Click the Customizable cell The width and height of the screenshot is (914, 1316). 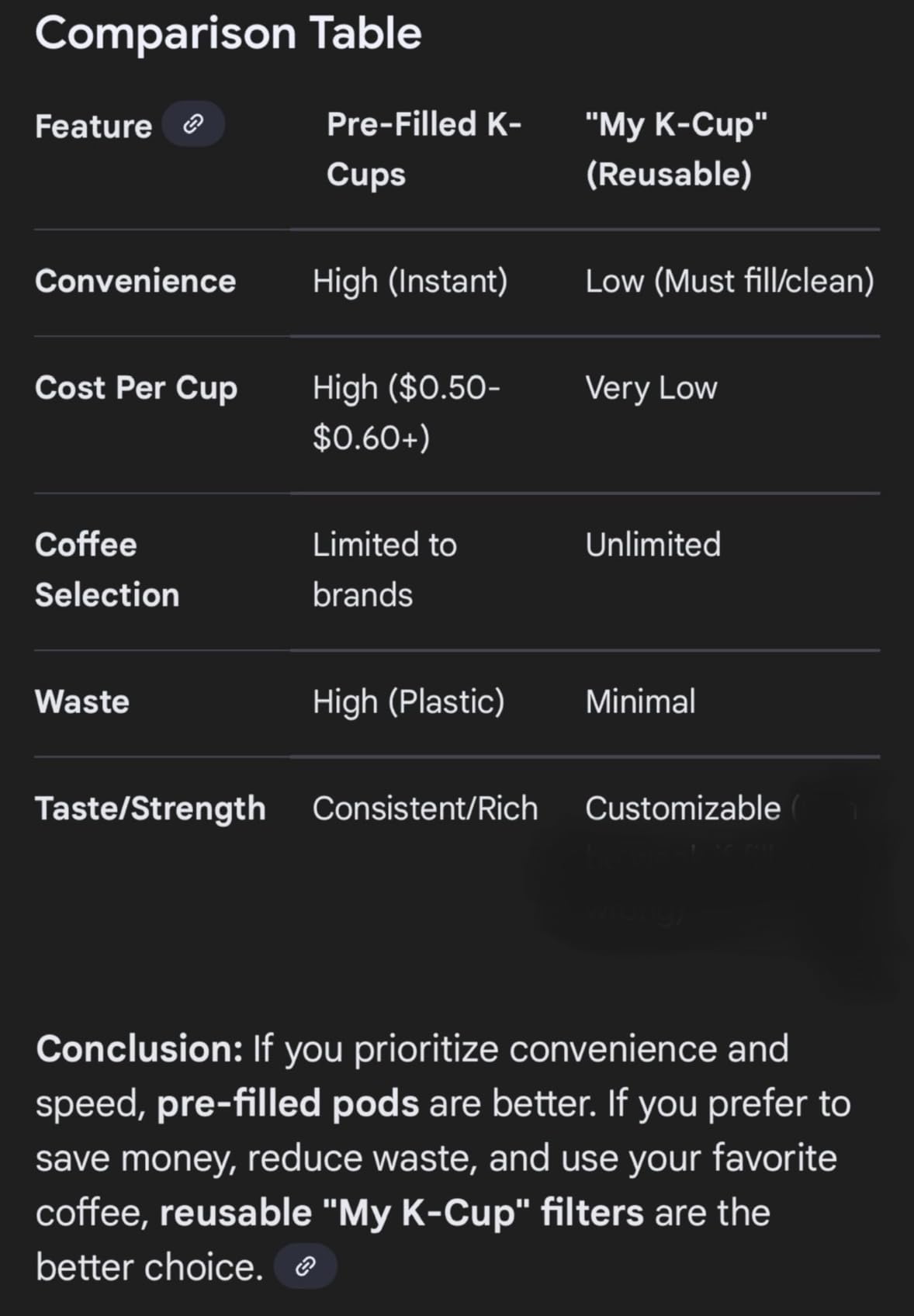(682, 809)
